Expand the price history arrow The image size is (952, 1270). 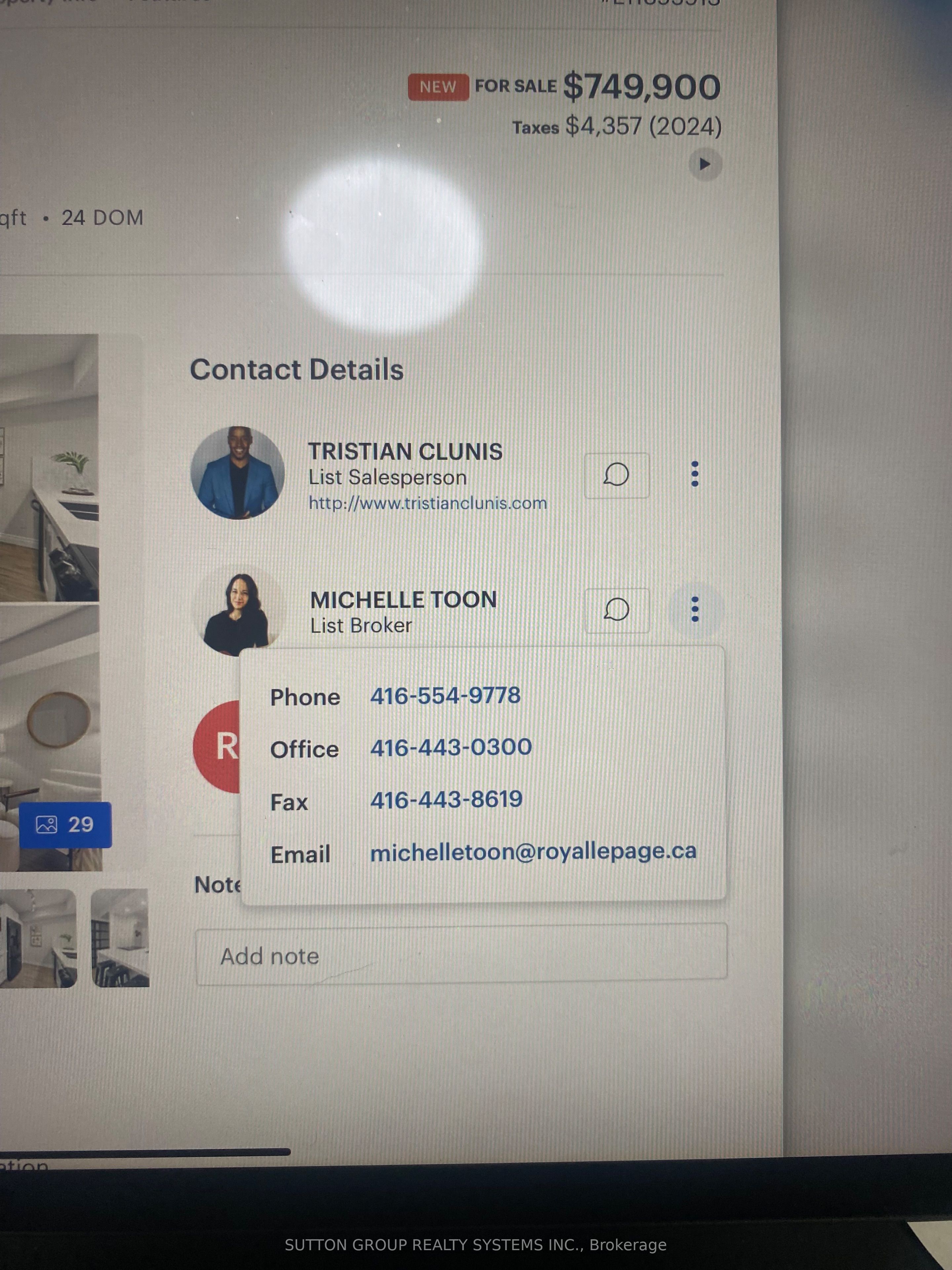point(705,165)
